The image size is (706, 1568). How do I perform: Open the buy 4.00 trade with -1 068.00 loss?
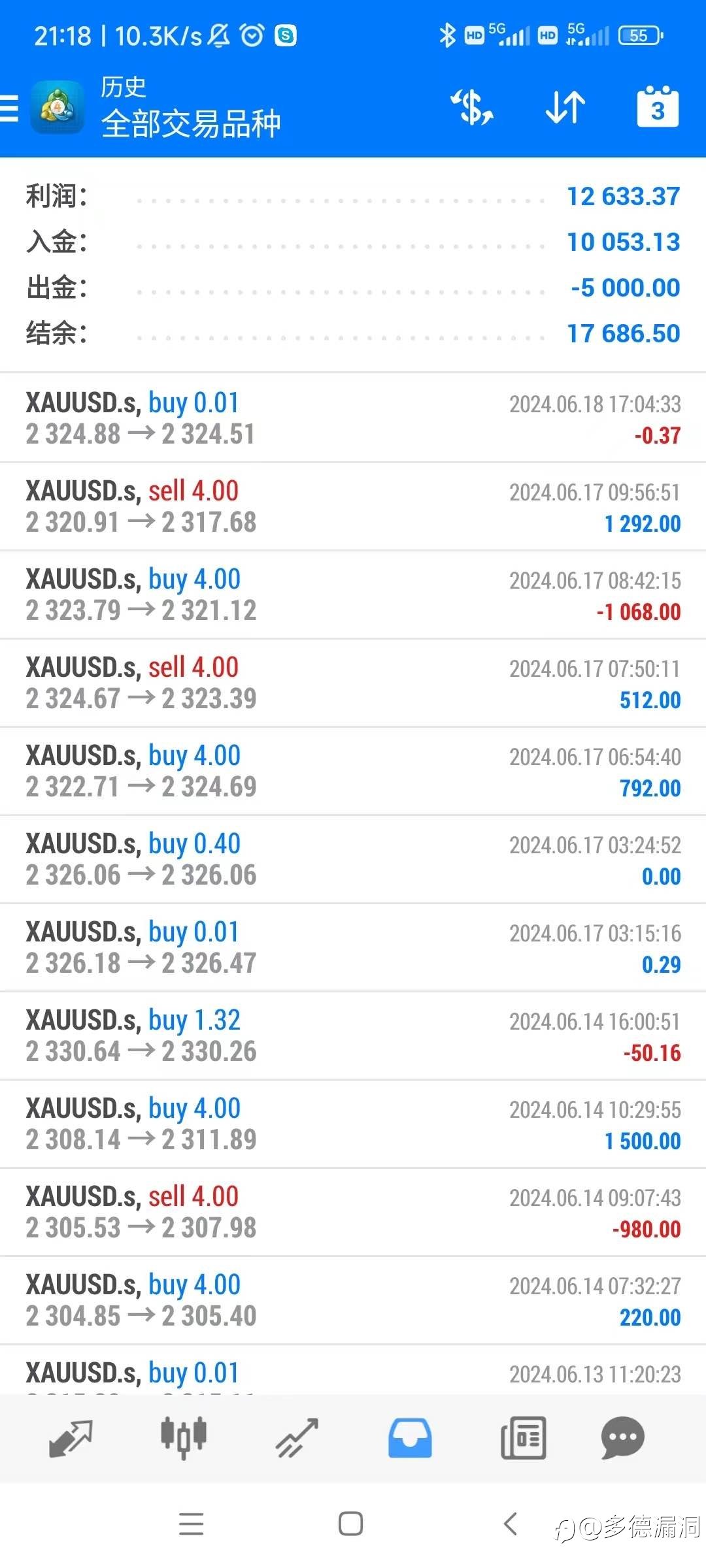pyautogui.click(x=353, y=595)
